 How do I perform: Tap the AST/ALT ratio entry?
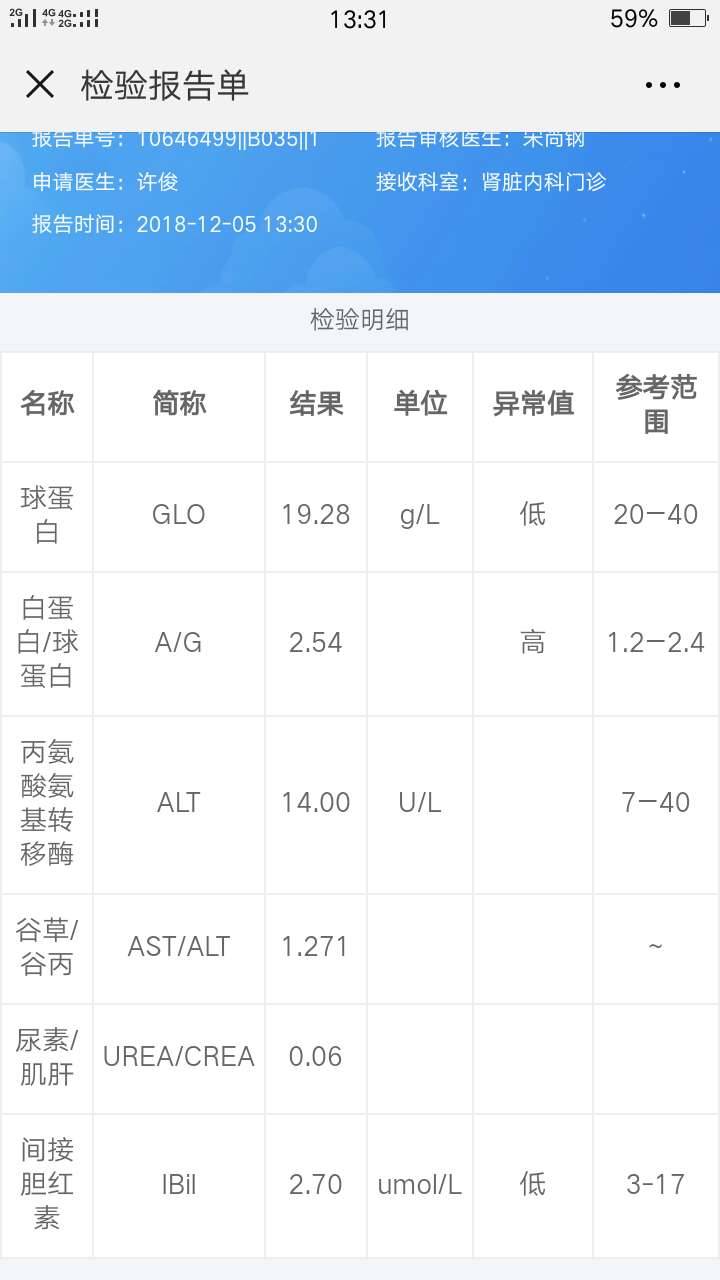[178, 947]
